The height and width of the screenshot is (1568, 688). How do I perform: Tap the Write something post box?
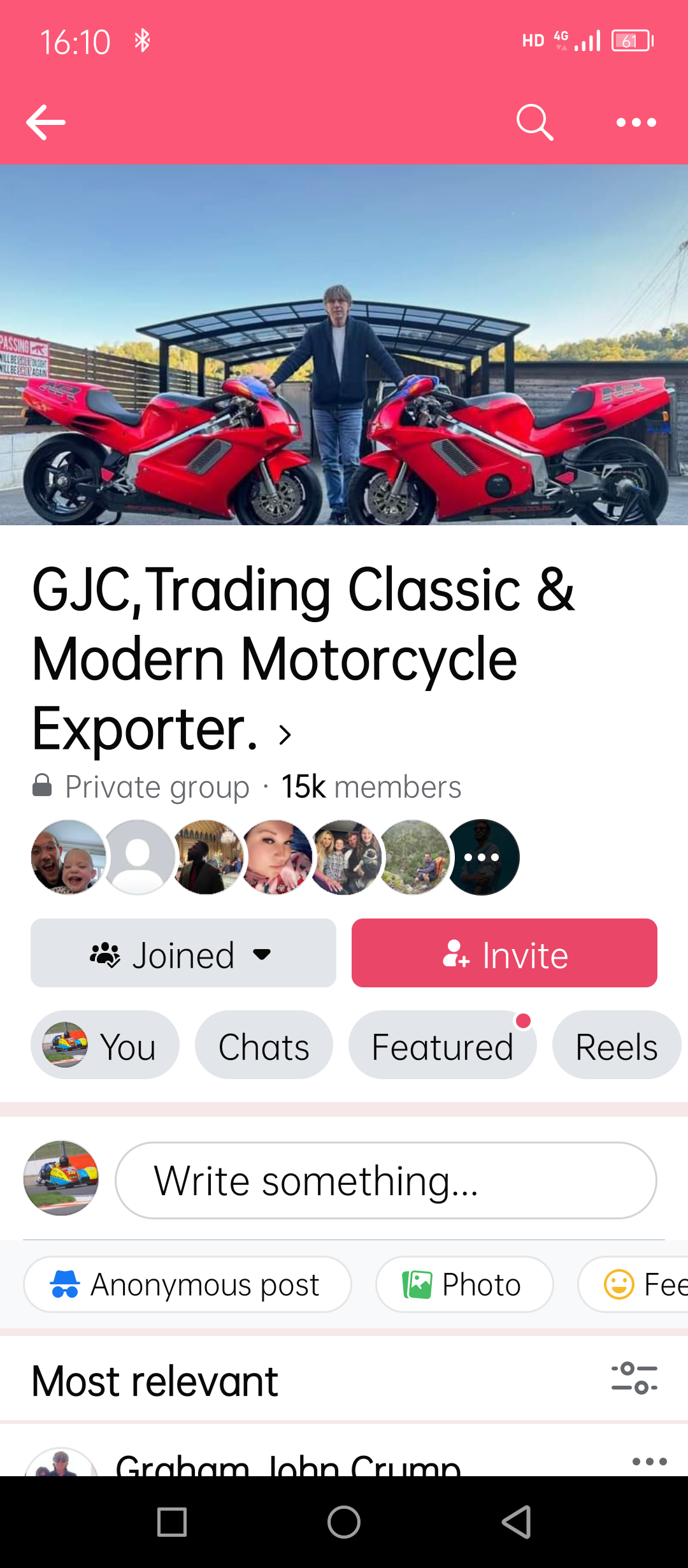click(x=385, y=1180)
